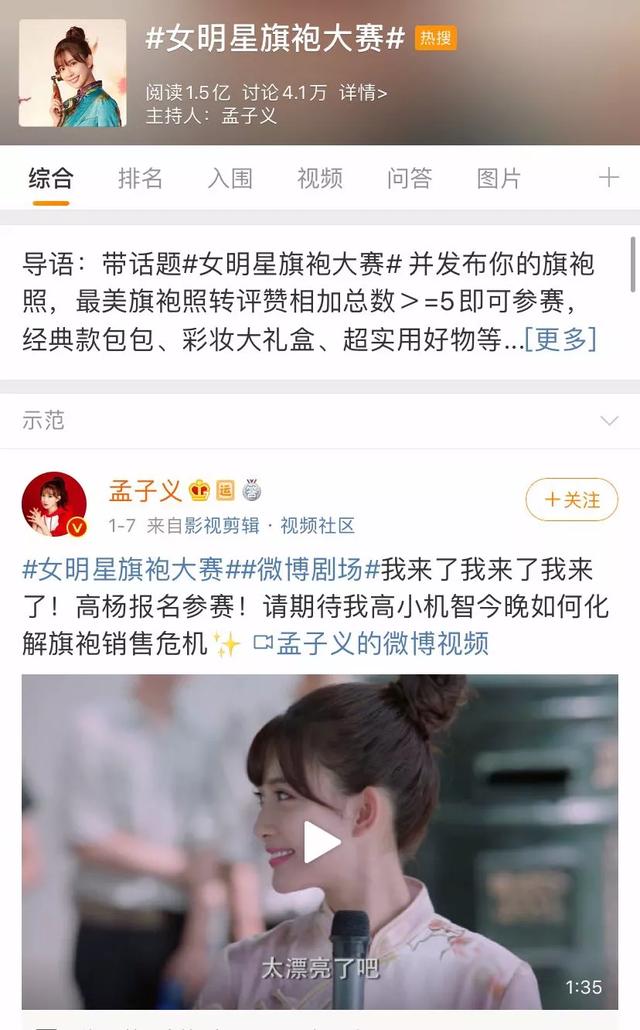Select the 问答 tab

[x=409, y=177]
